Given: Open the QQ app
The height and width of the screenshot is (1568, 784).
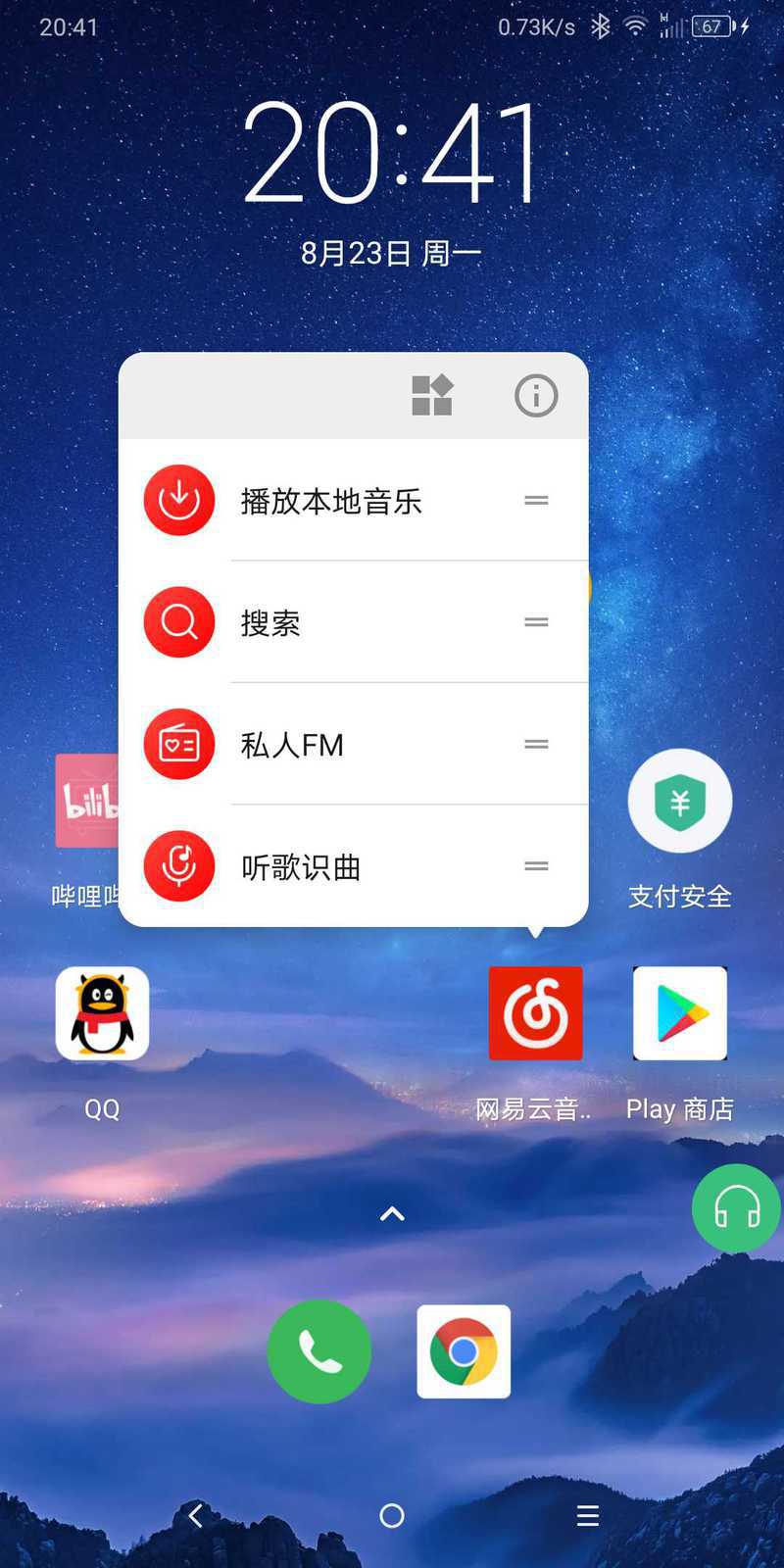Looking at the screenshot, I should pyautogui.click(x=102, y=1013).
